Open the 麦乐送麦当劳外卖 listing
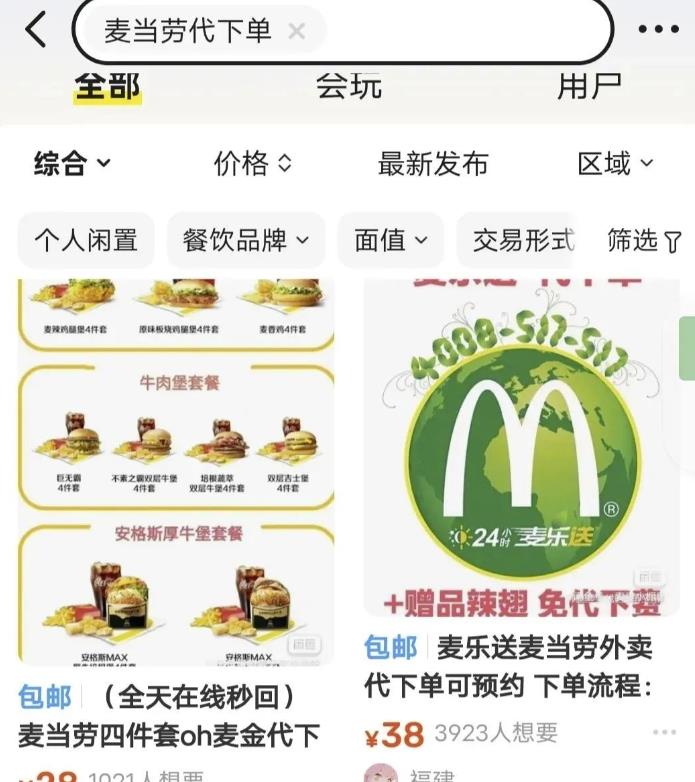This screenshot has height=782, width=695. [519, 450]
